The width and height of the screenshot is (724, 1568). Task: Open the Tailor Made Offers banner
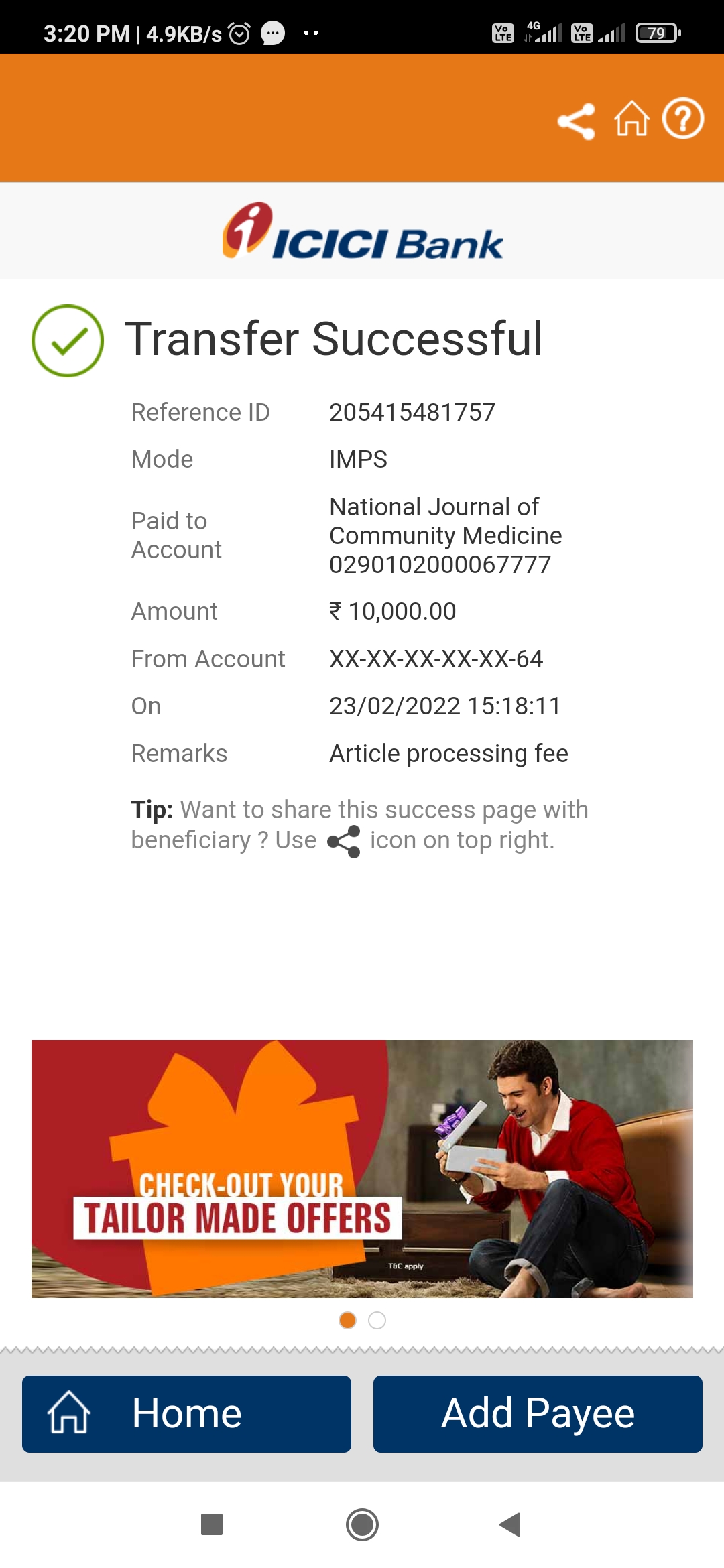[x=362, y=1168]
